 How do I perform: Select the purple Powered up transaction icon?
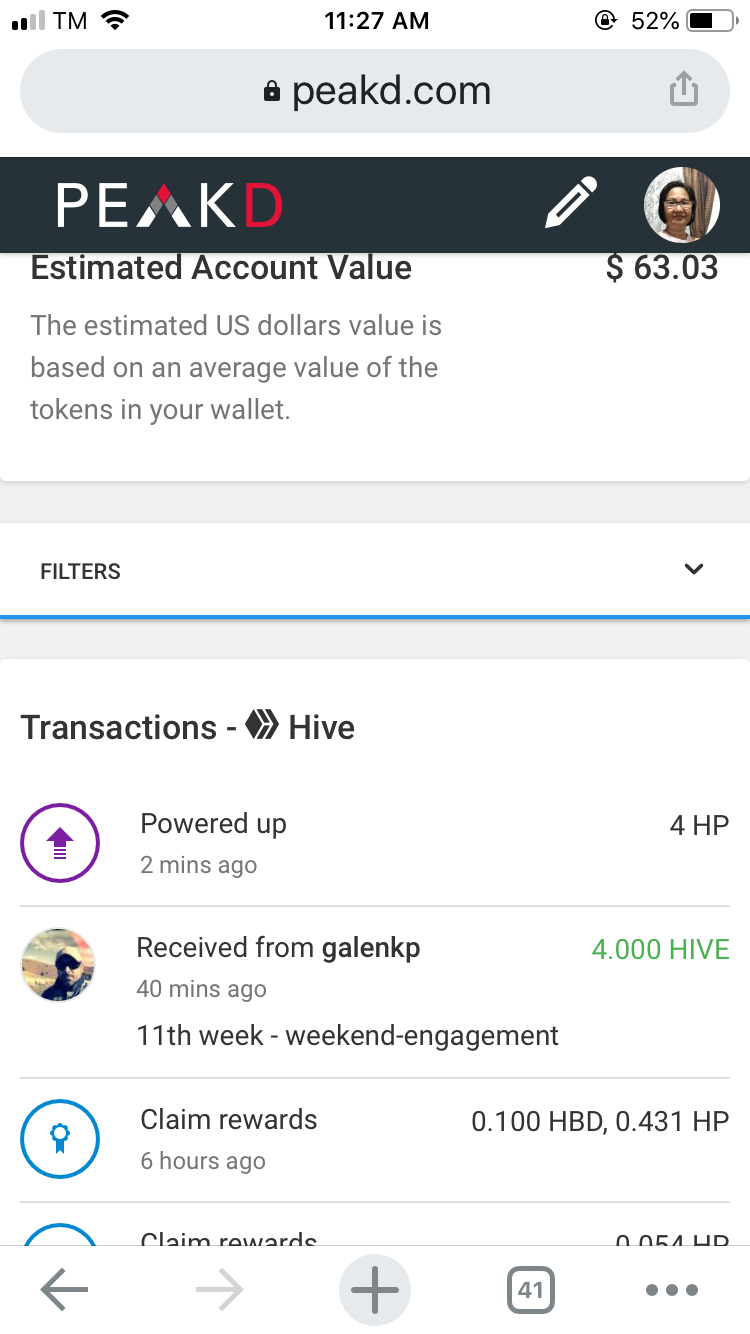[59, 843]
